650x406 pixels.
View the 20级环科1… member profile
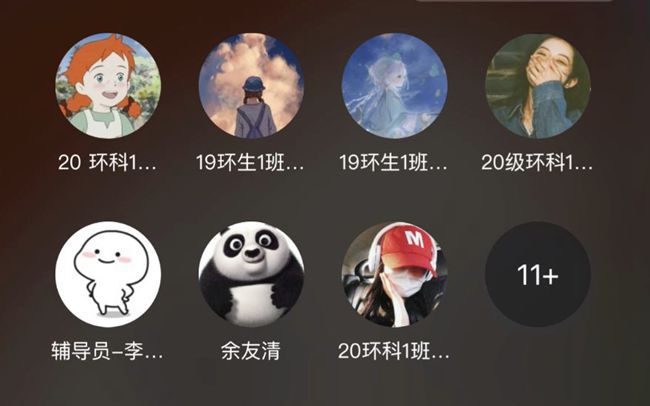tap(537, 85)
